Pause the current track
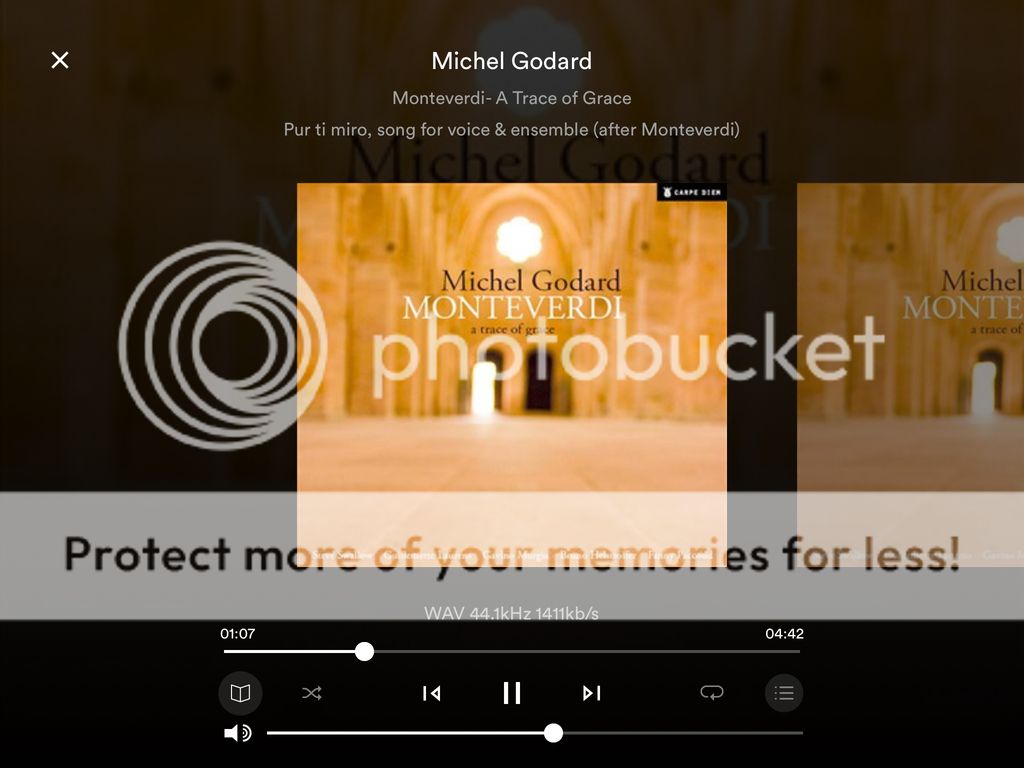Viewport: 1024px width, 768px height. click(x=512, y=693)
